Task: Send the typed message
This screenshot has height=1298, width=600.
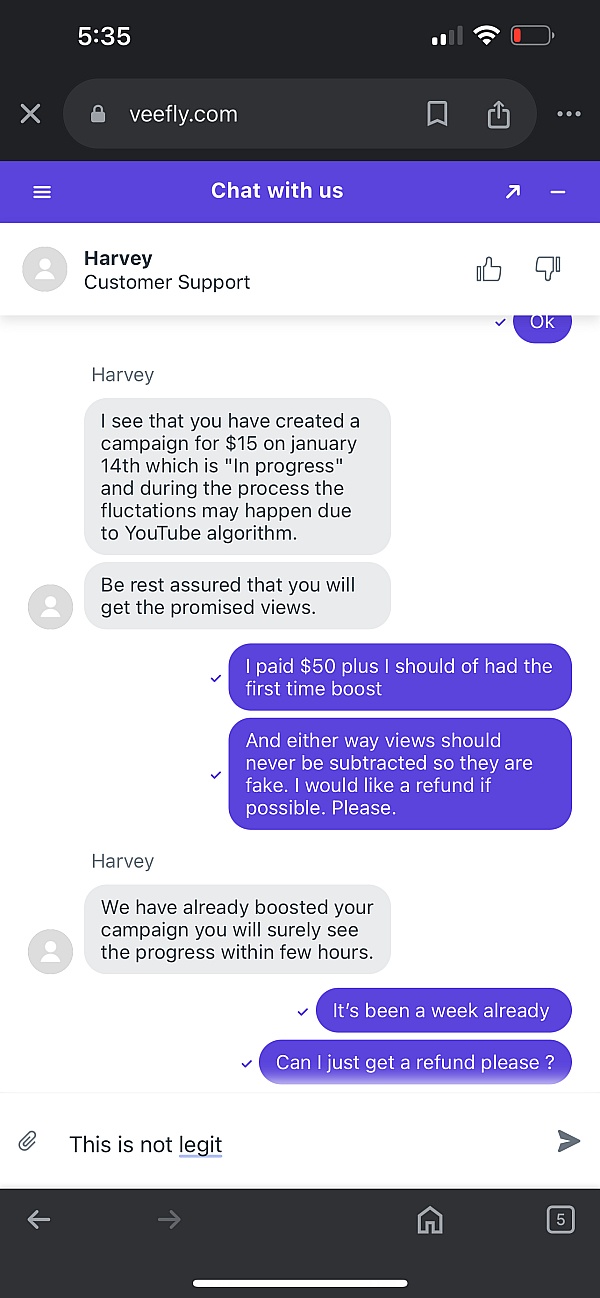Action: click(568, 1140)
